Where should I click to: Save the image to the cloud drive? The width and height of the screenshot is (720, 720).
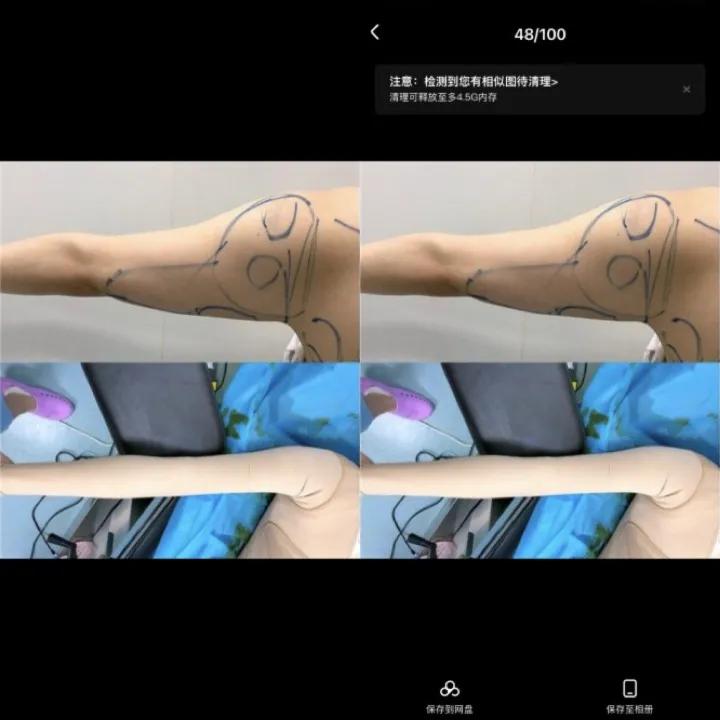(450, 694)
